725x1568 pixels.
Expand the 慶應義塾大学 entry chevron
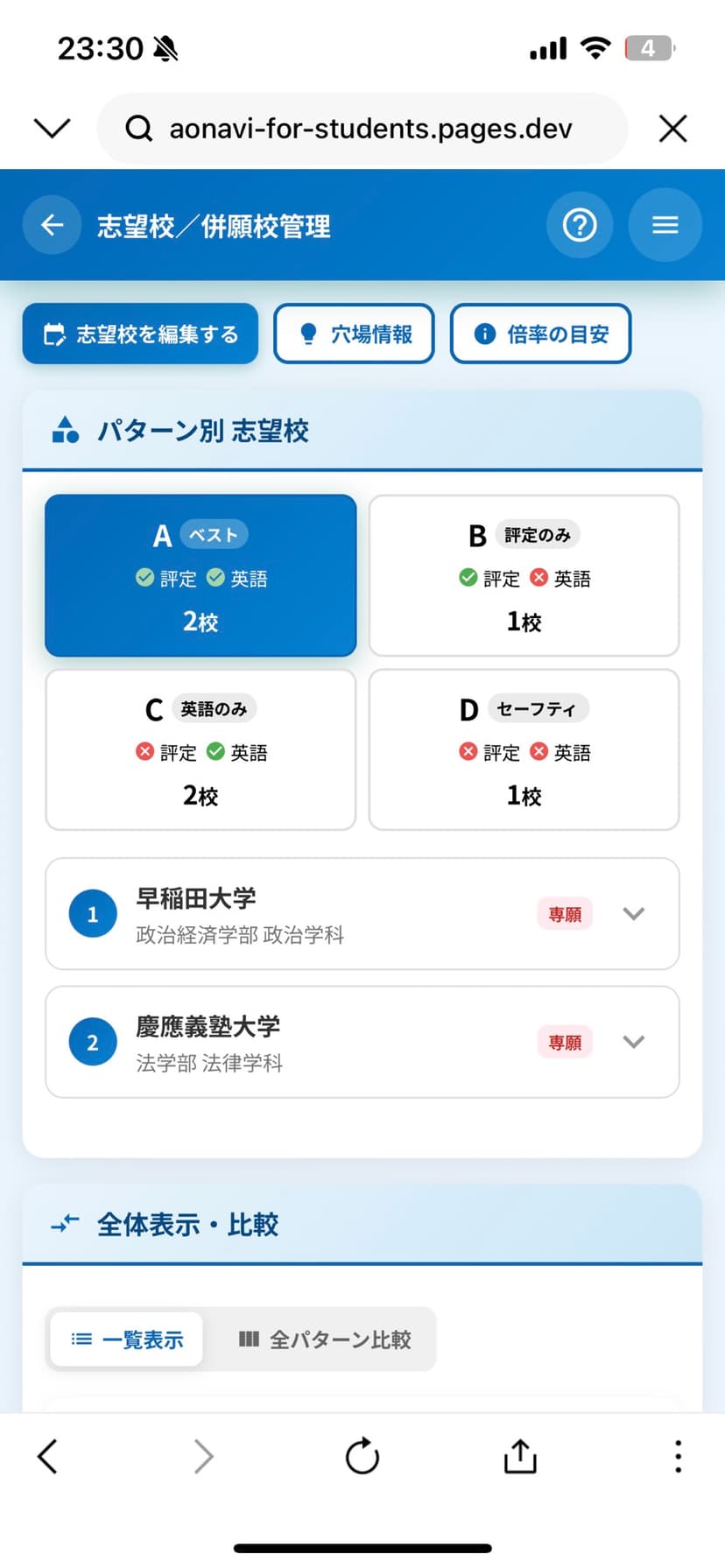pos(634,1042)
